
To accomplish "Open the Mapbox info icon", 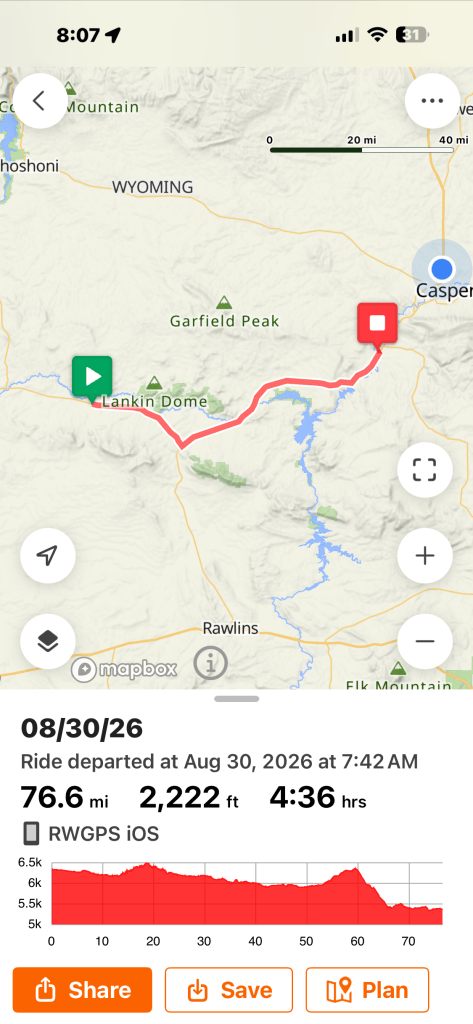I will click(x=210, y=664).
